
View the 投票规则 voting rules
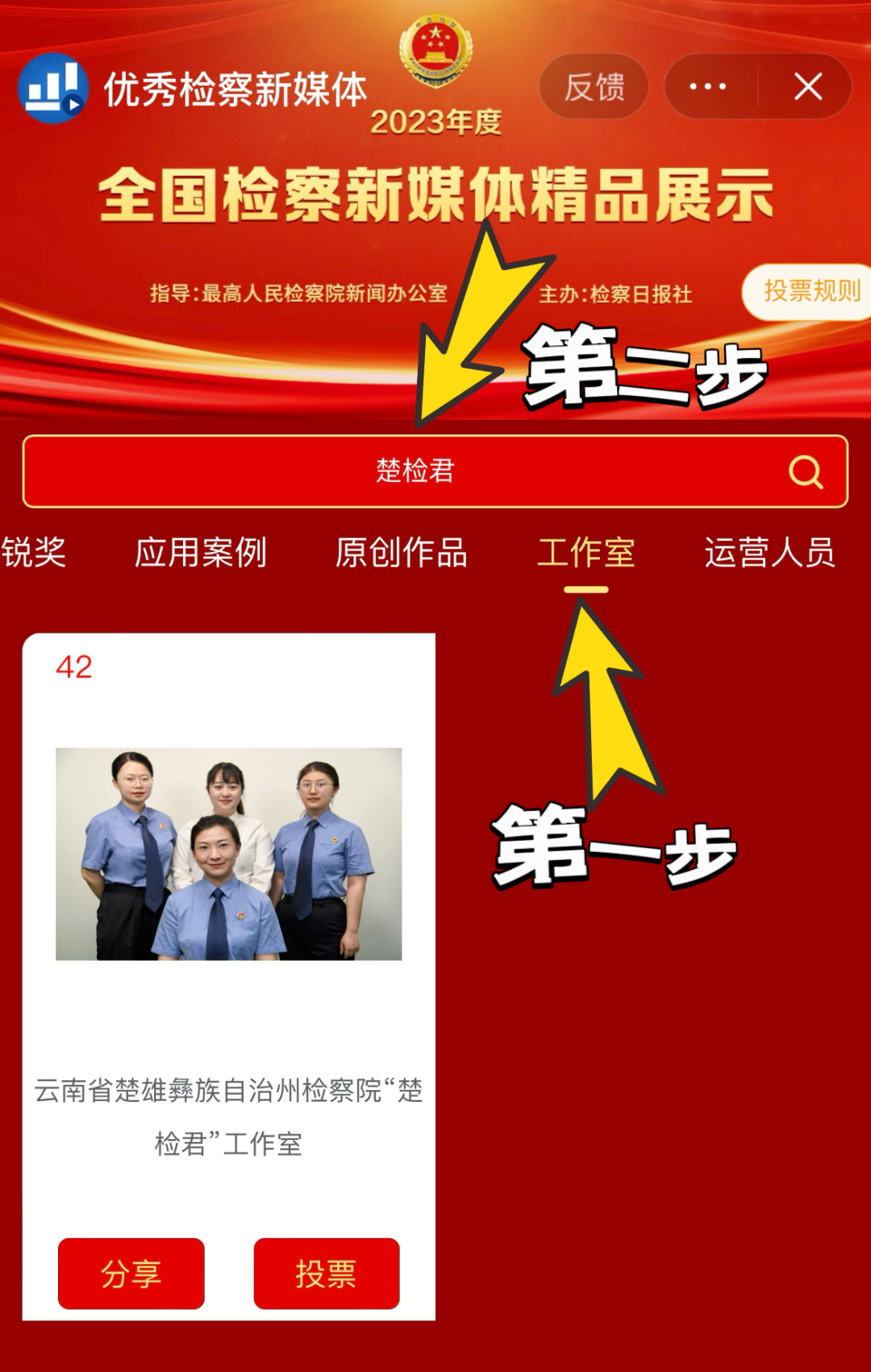pyautogui.click(x=811, y=291)
